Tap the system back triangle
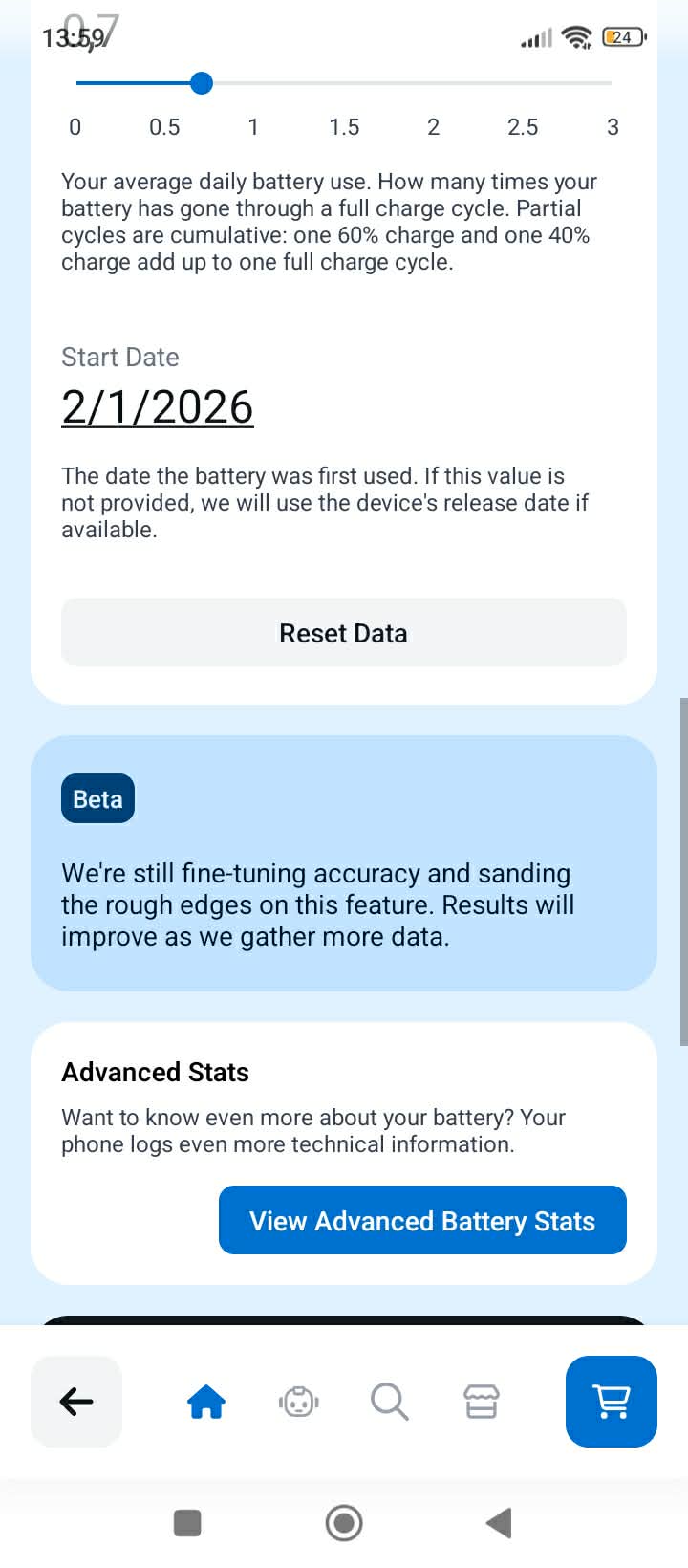The image size is (688, 1568). coord(499,1523)
